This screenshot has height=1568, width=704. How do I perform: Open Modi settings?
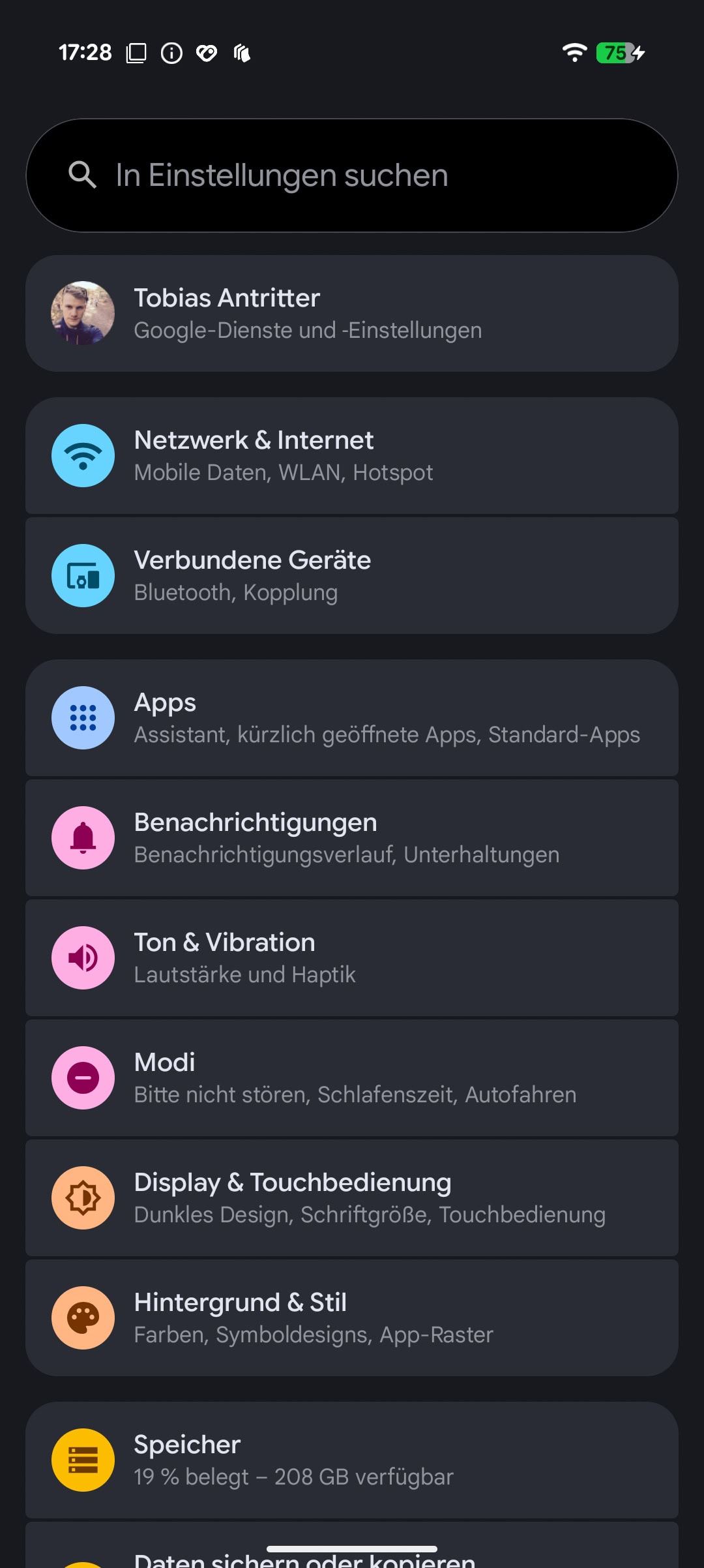click(352, 1078)
